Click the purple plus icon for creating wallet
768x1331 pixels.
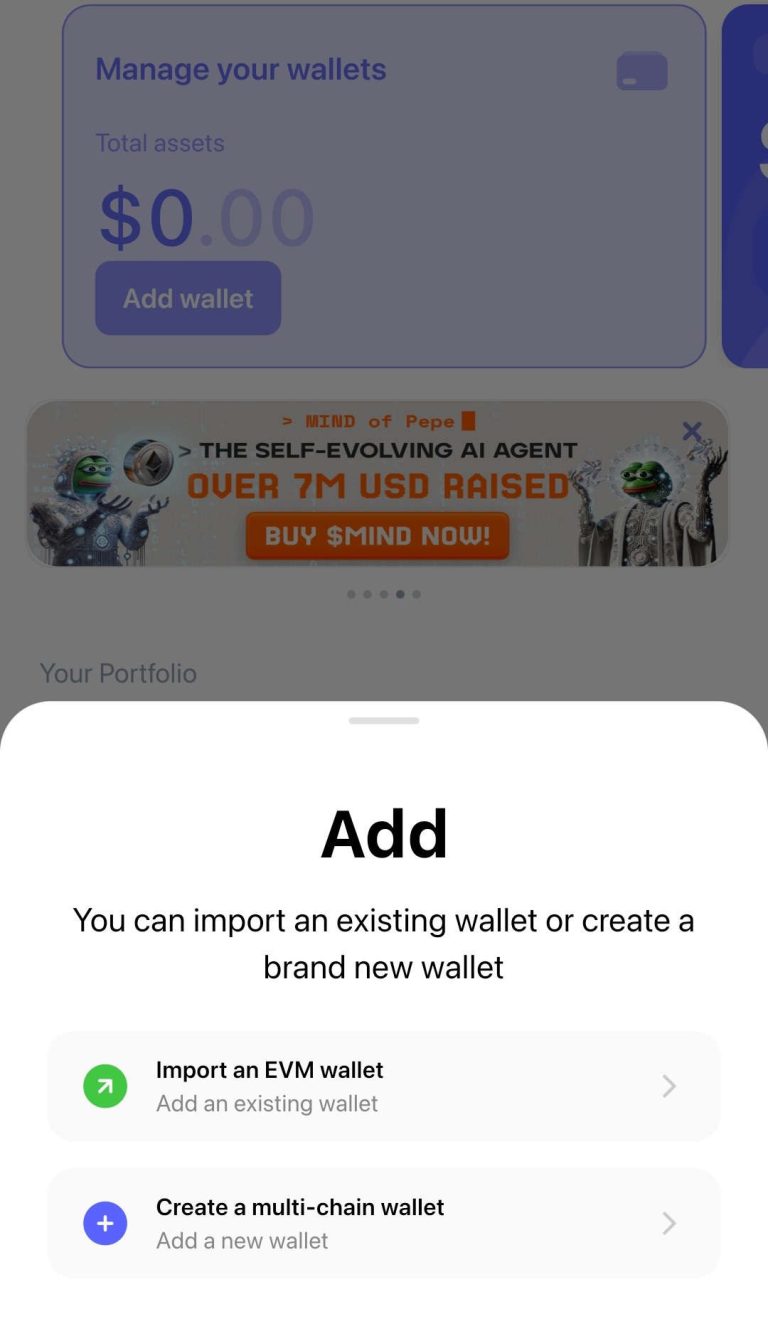(x=105, y=1223)
